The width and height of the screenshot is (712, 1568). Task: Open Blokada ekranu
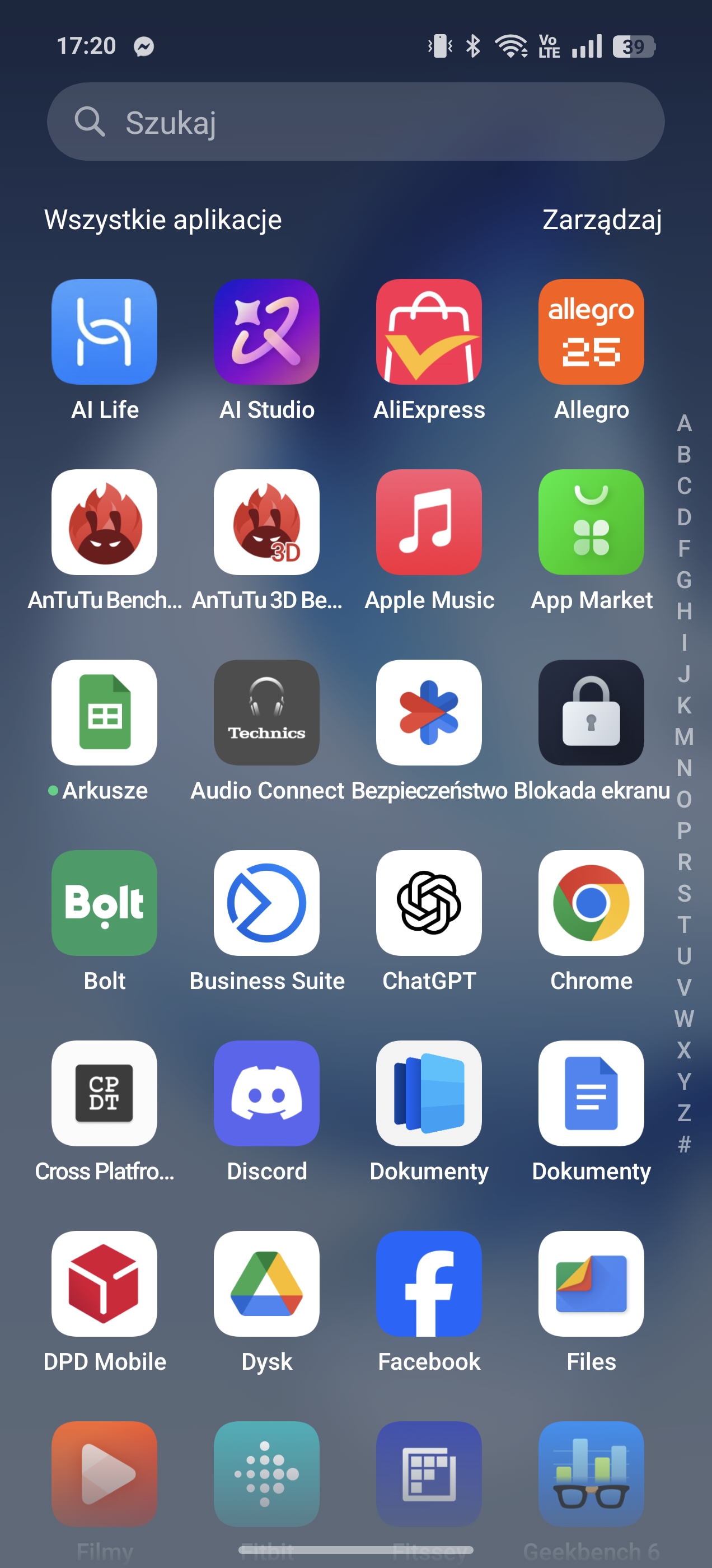pyautogui.click(x=591, y=713)
